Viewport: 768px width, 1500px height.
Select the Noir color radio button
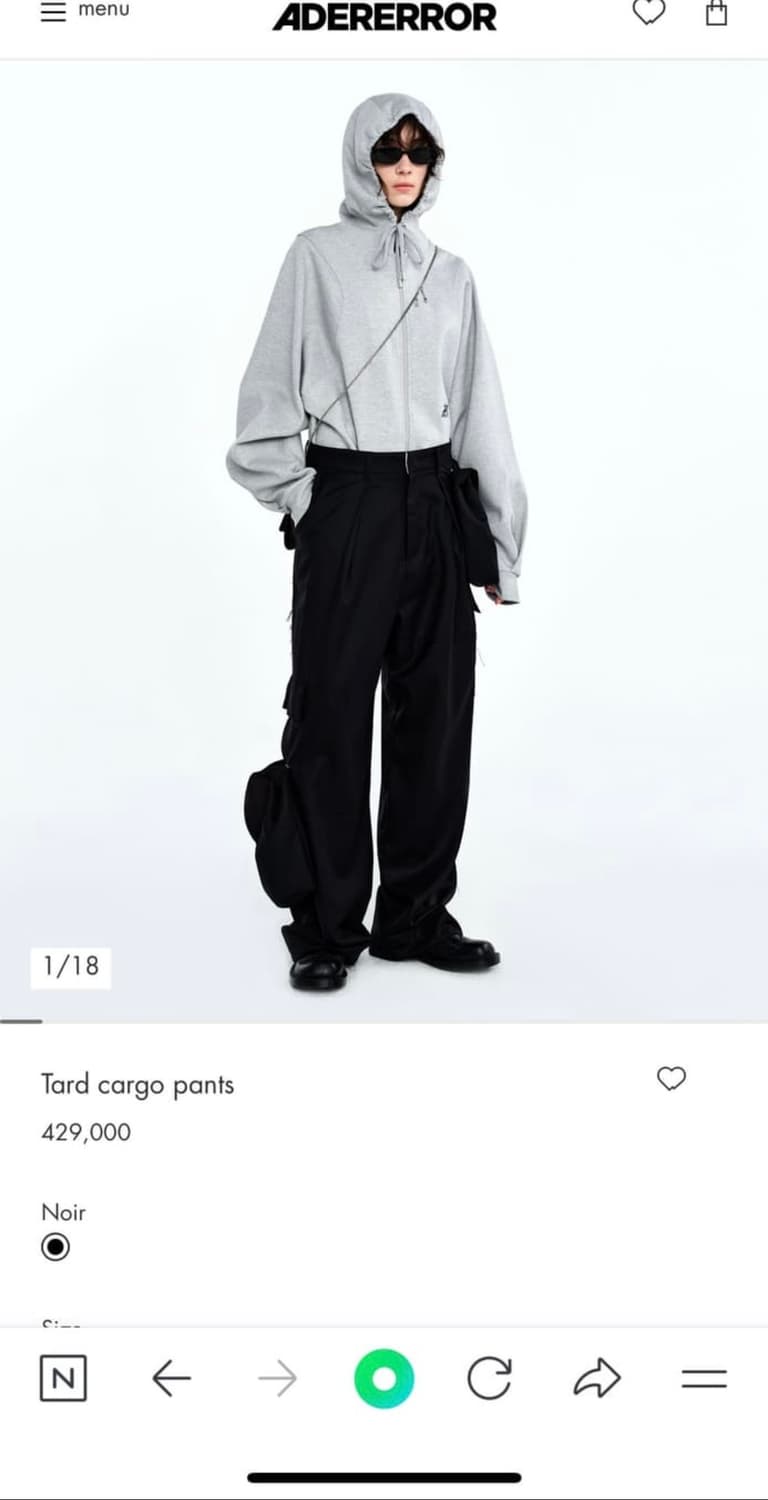[x=55, y=1247]
